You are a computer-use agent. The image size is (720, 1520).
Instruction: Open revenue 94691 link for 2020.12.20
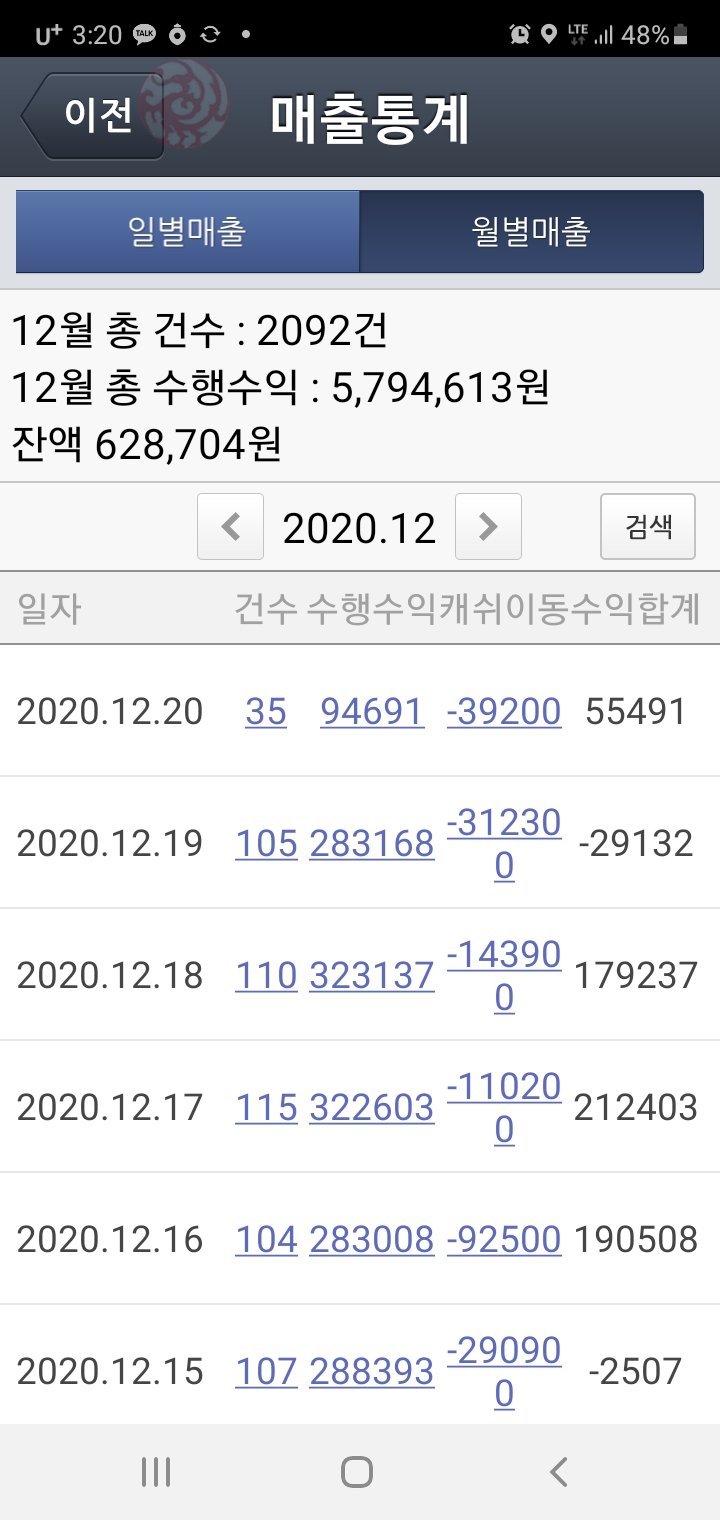[372, 712]
